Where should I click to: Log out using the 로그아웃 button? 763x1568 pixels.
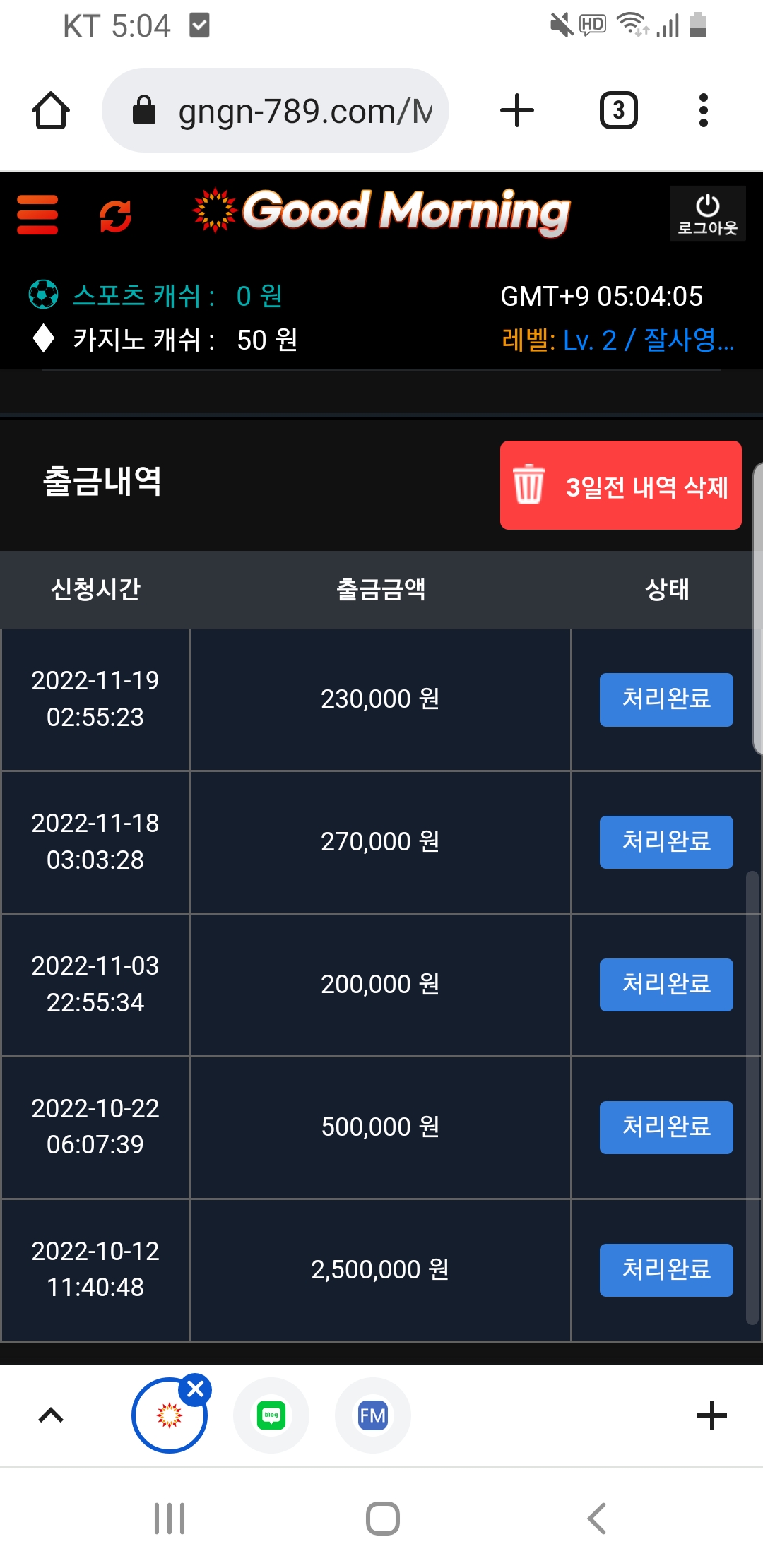click(707, 214)
